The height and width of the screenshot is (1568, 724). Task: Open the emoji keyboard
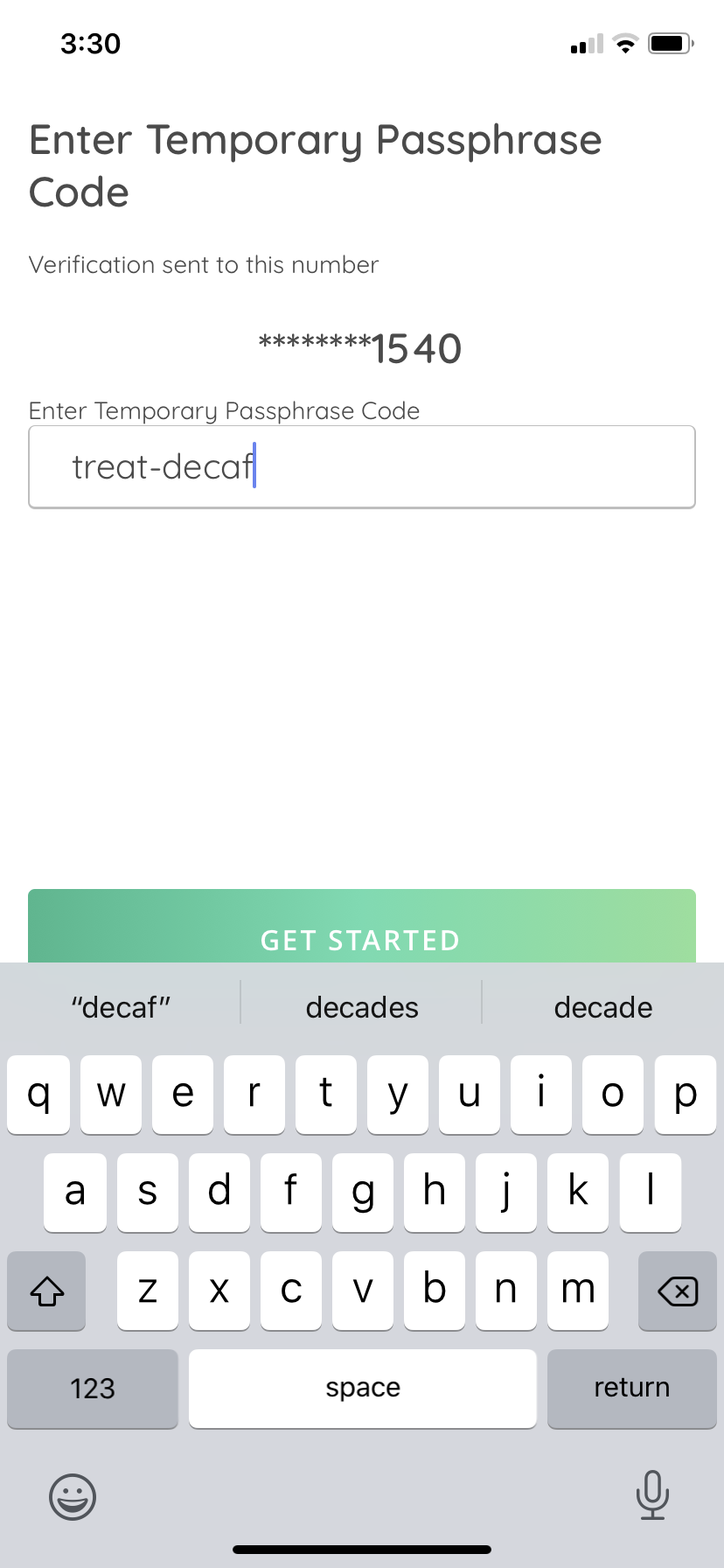[73, 1496]
